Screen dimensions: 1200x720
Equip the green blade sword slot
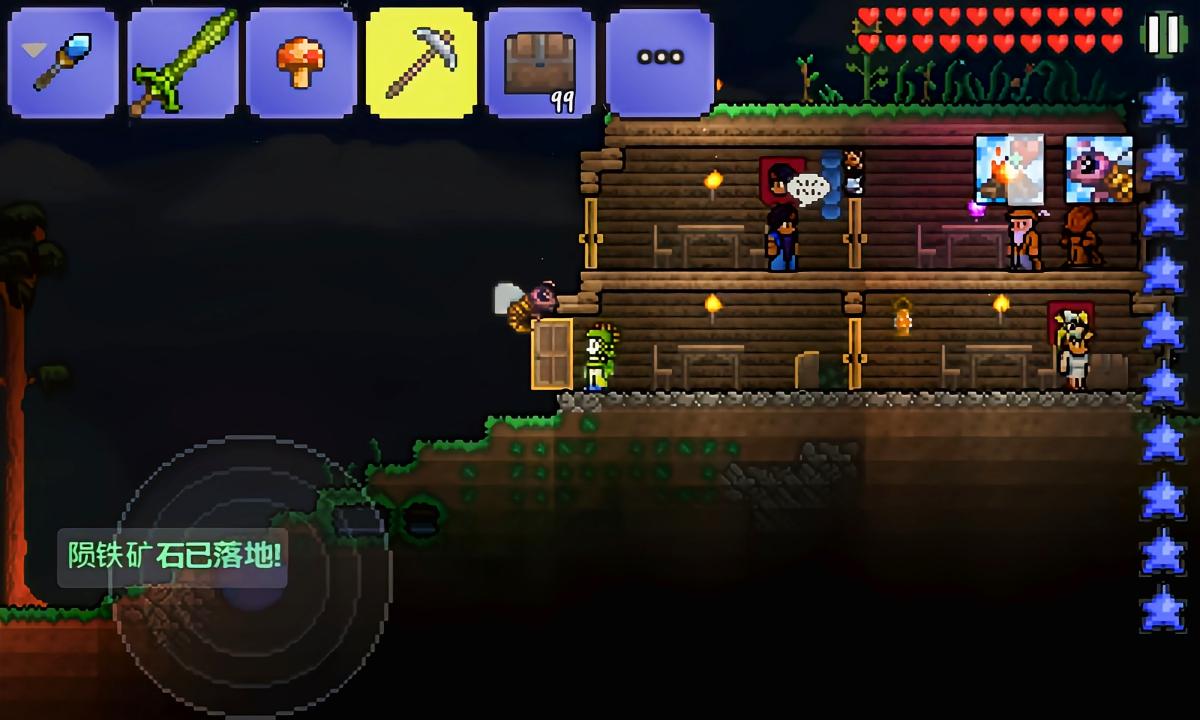pos(182,63)
